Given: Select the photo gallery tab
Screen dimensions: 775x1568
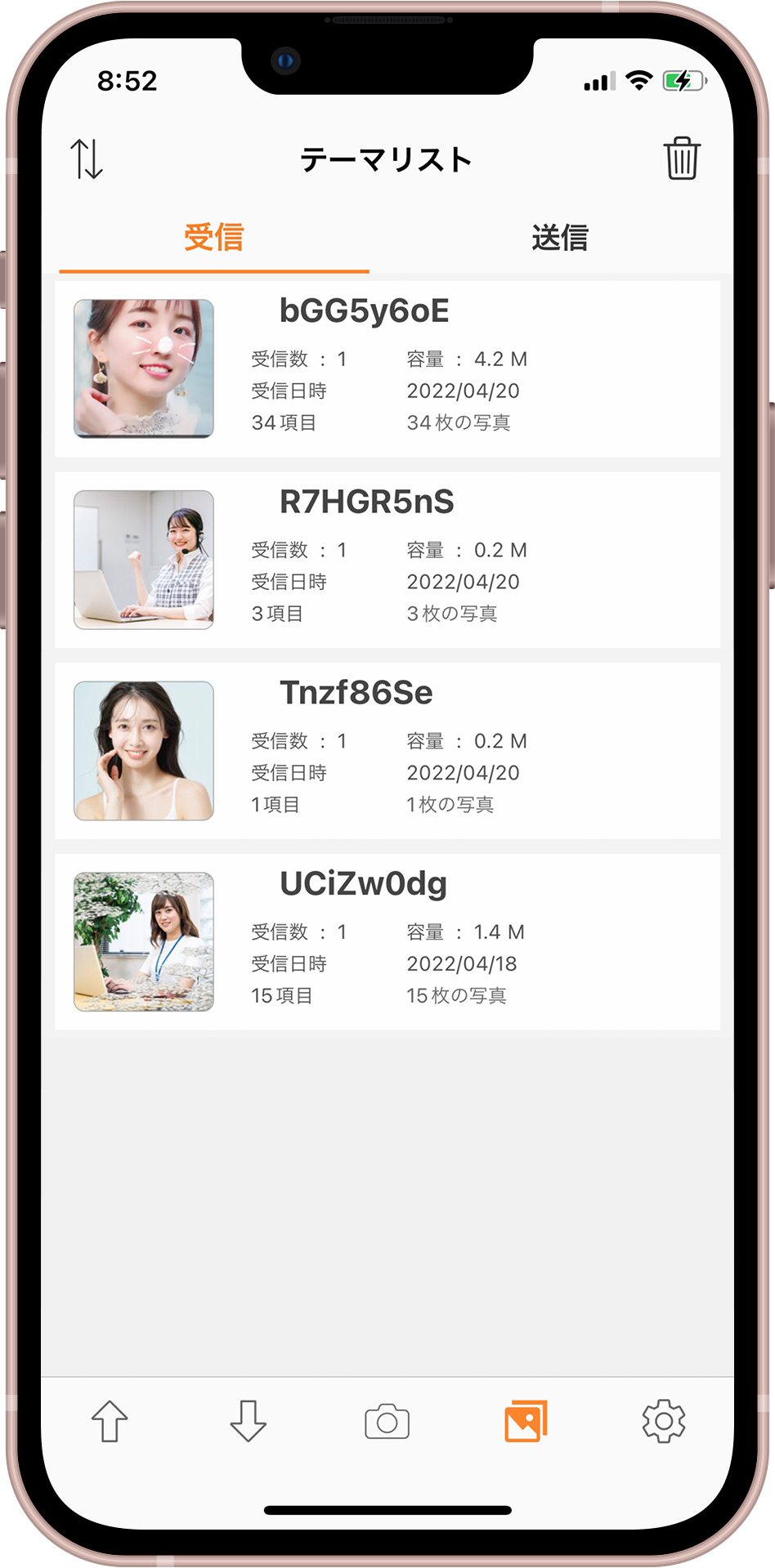Looking at the screenshot, I should click(x=526, y=1422).
